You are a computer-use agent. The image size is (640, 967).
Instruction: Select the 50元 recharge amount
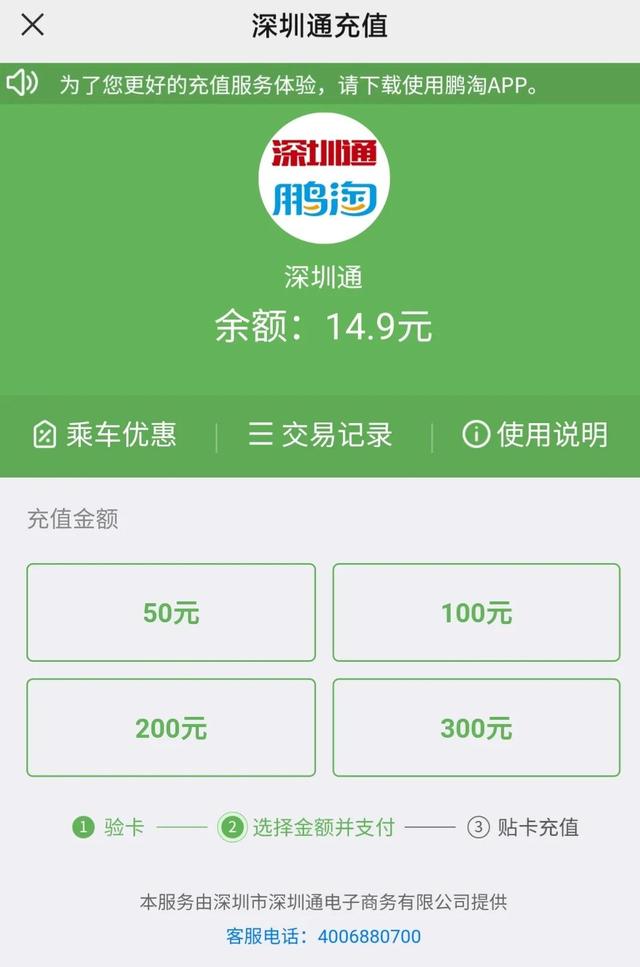tap(171, 612)
